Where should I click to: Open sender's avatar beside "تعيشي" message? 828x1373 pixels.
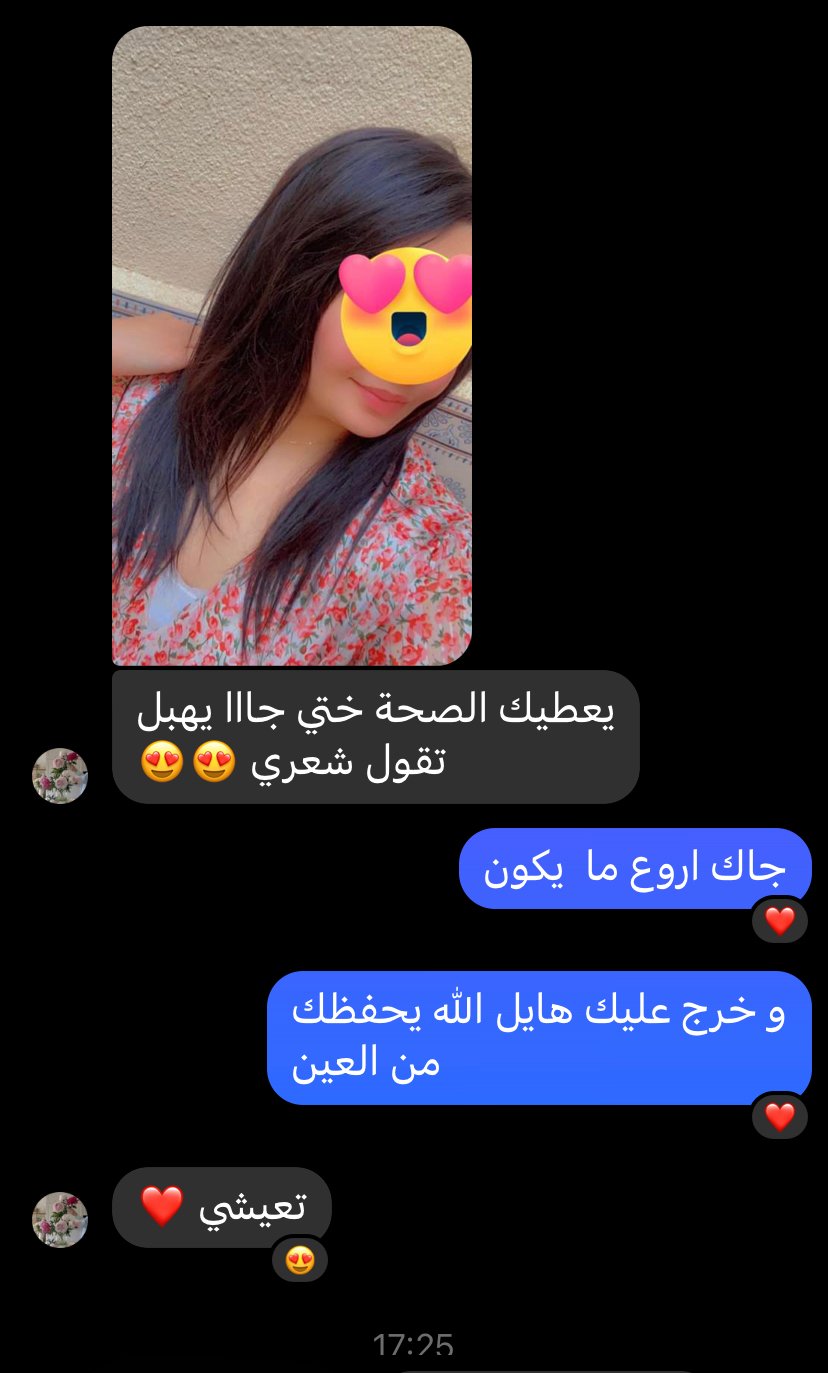pos(60,1219)
